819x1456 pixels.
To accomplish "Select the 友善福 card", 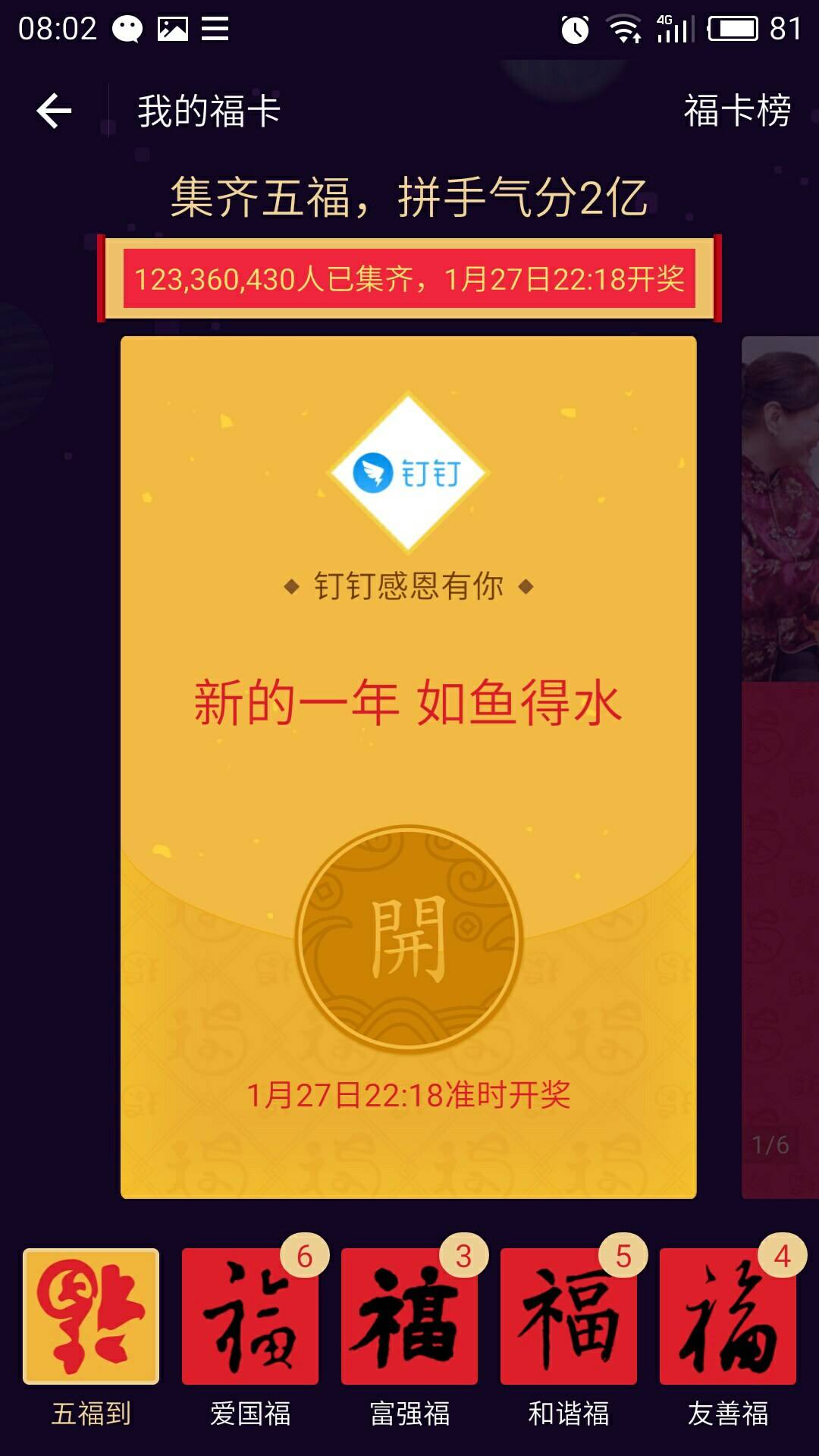I will 728,1316.
